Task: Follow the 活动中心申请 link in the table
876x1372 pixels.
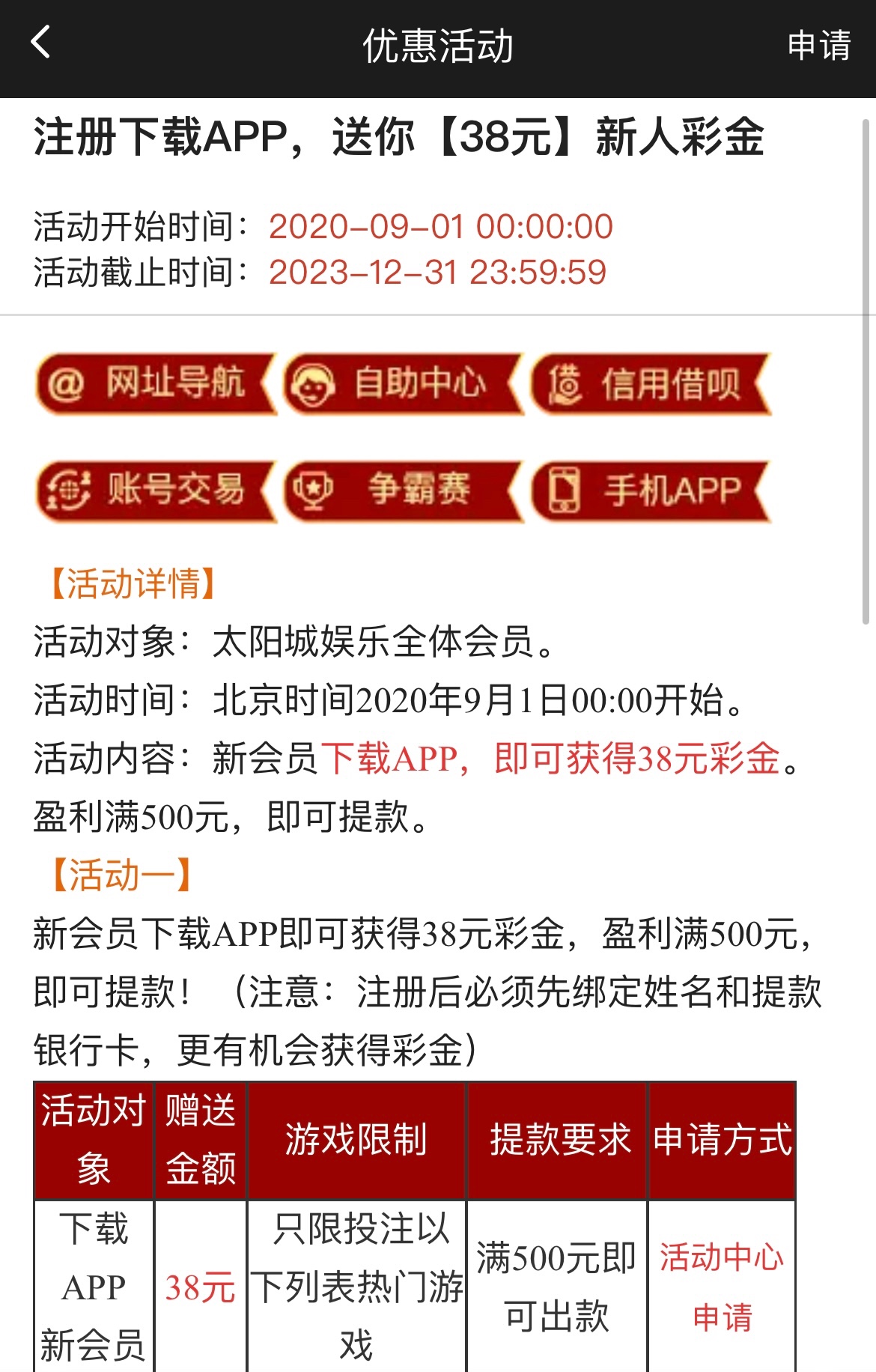Action: pos(721,1287)
